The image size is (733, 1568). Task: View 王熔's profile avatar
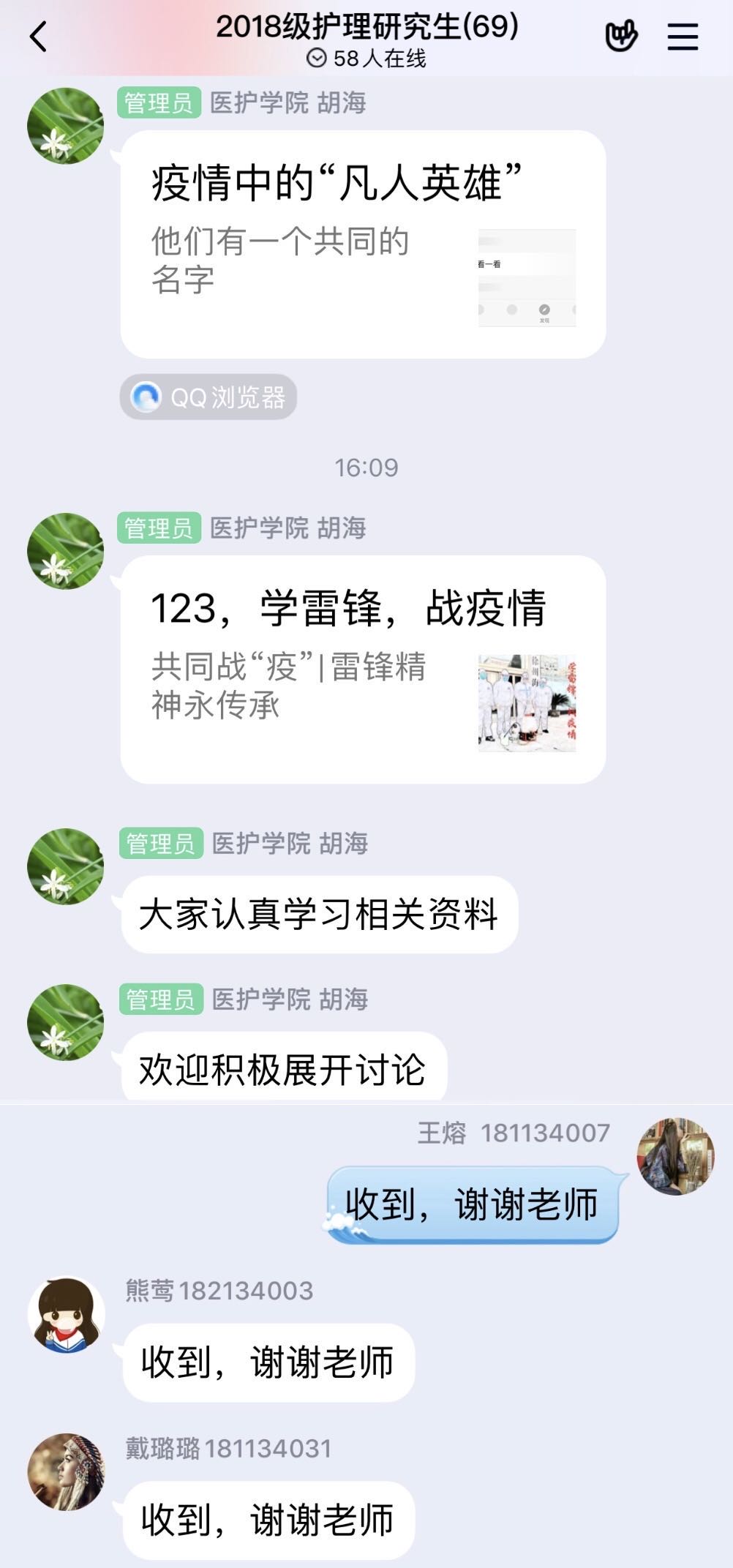coord(675,1156)
